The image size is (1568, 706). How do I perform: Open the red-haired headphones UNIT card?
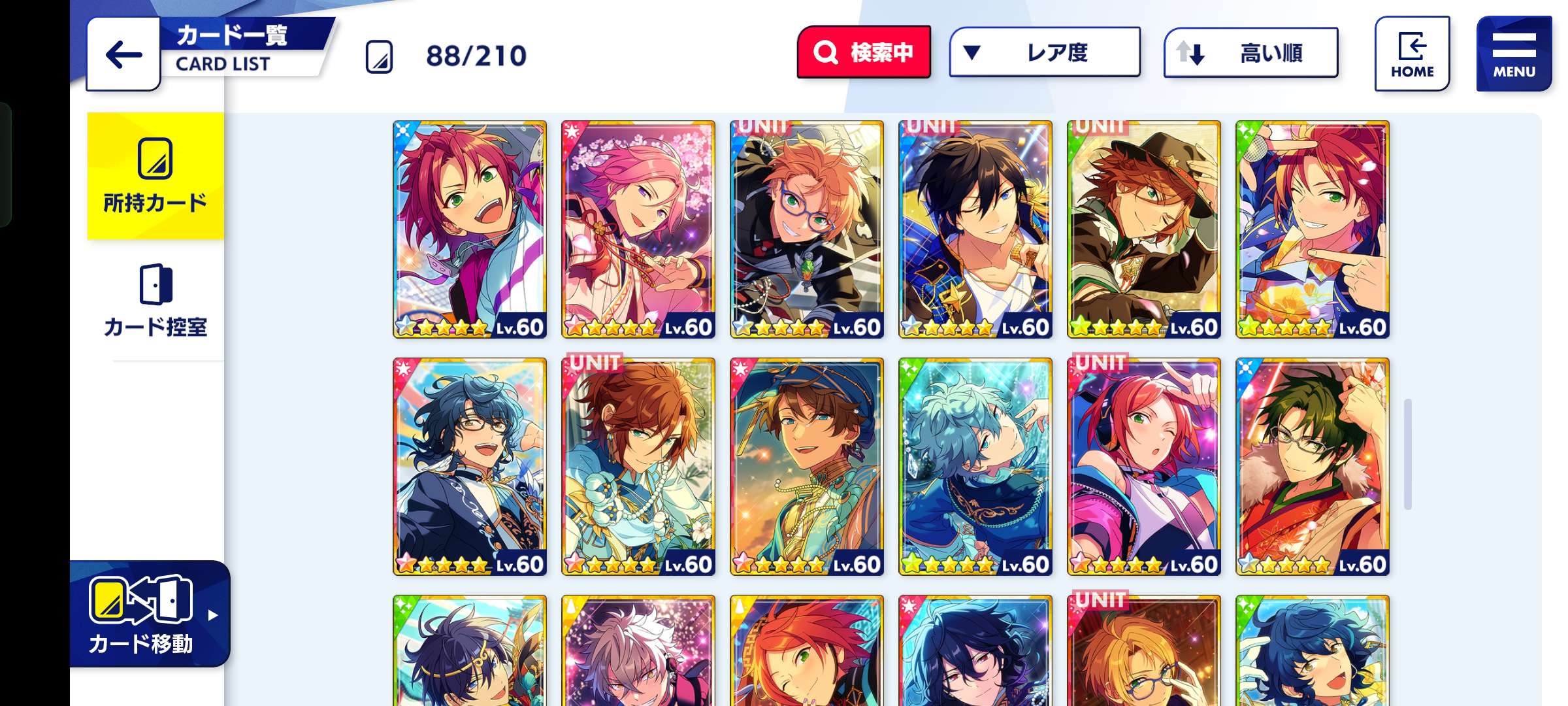click(1144, 466)
